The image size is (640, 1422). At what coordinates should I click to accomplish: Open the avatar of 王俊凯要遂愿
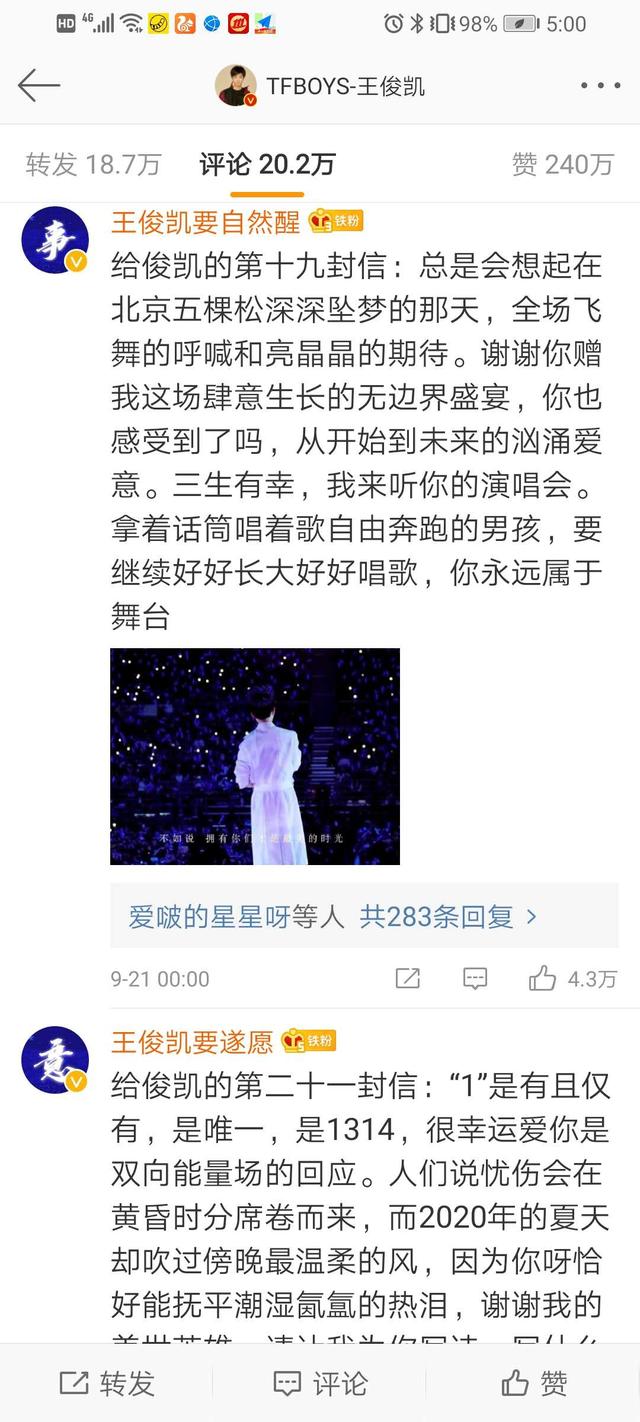pos(56,1059)
